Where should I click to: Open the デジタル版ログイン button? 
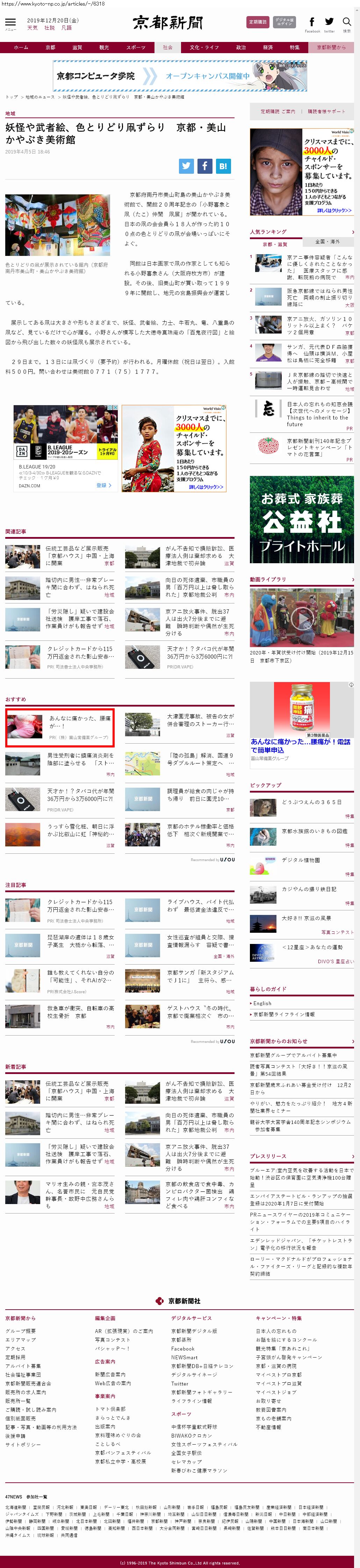point(284,22)
